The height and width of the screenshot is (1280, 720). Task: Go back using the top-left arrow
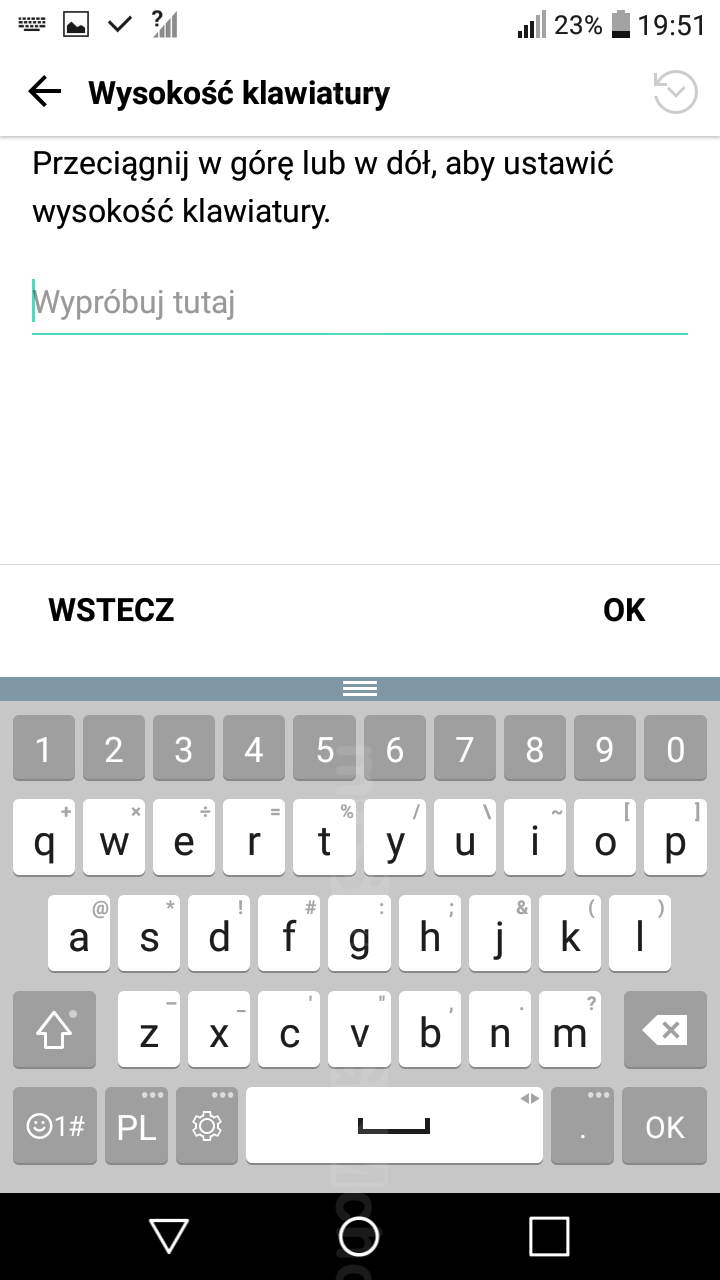tap(45, 93)
